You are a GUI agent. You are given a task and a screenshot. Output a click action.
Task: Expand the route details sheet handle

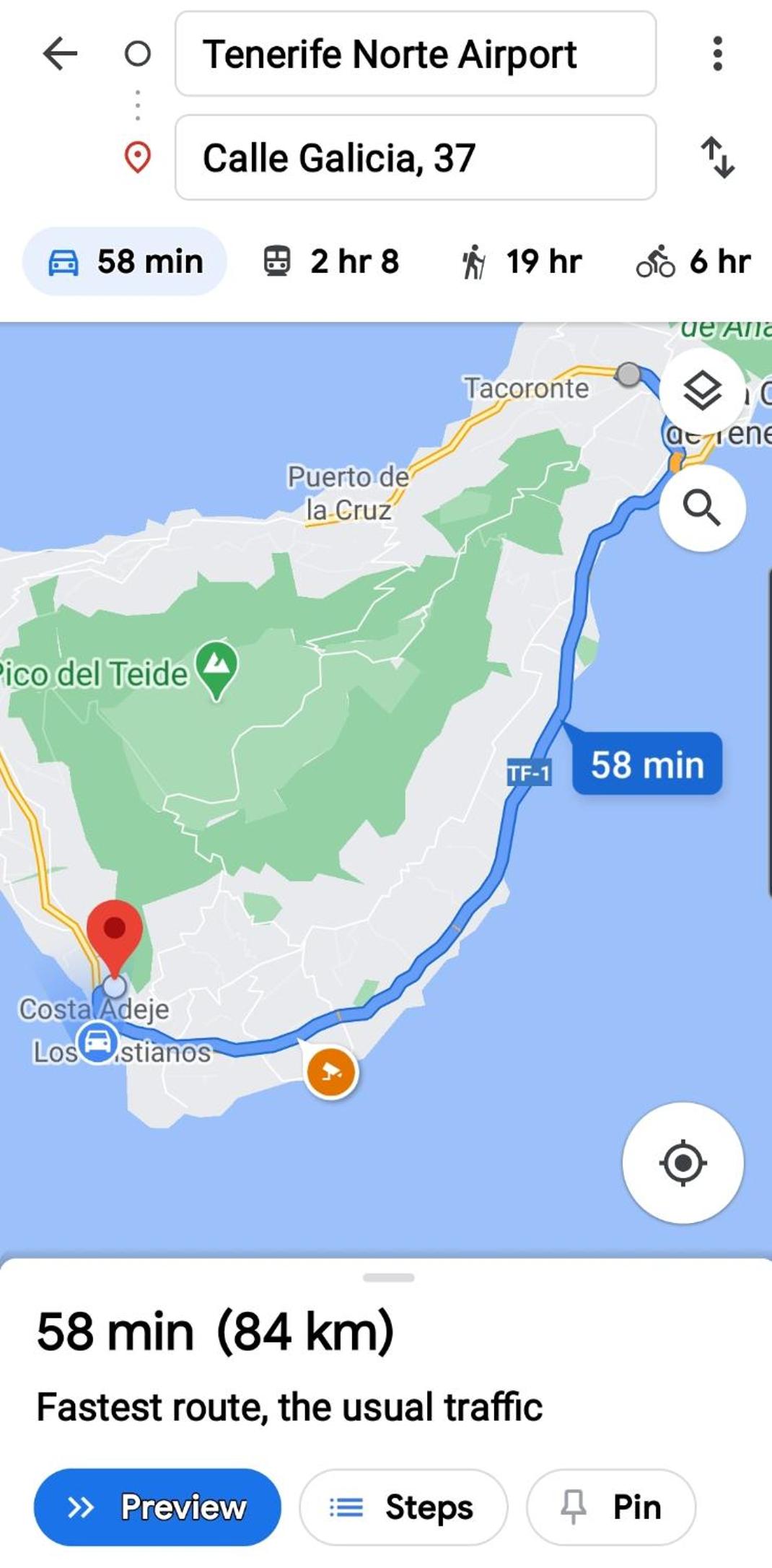(388, 1277)
